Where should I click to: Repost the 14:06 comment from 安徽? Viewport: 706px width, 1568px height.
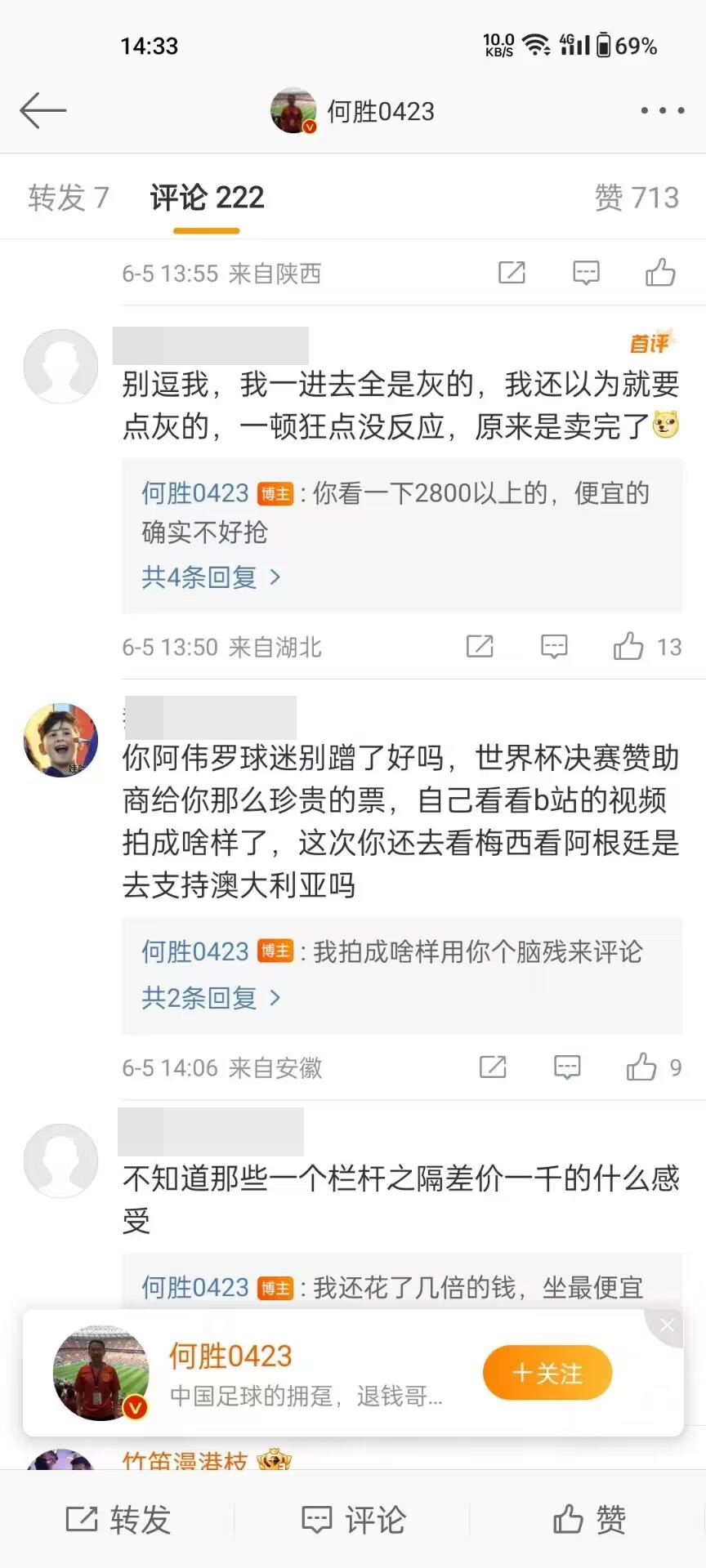[x=493, y=1067]
